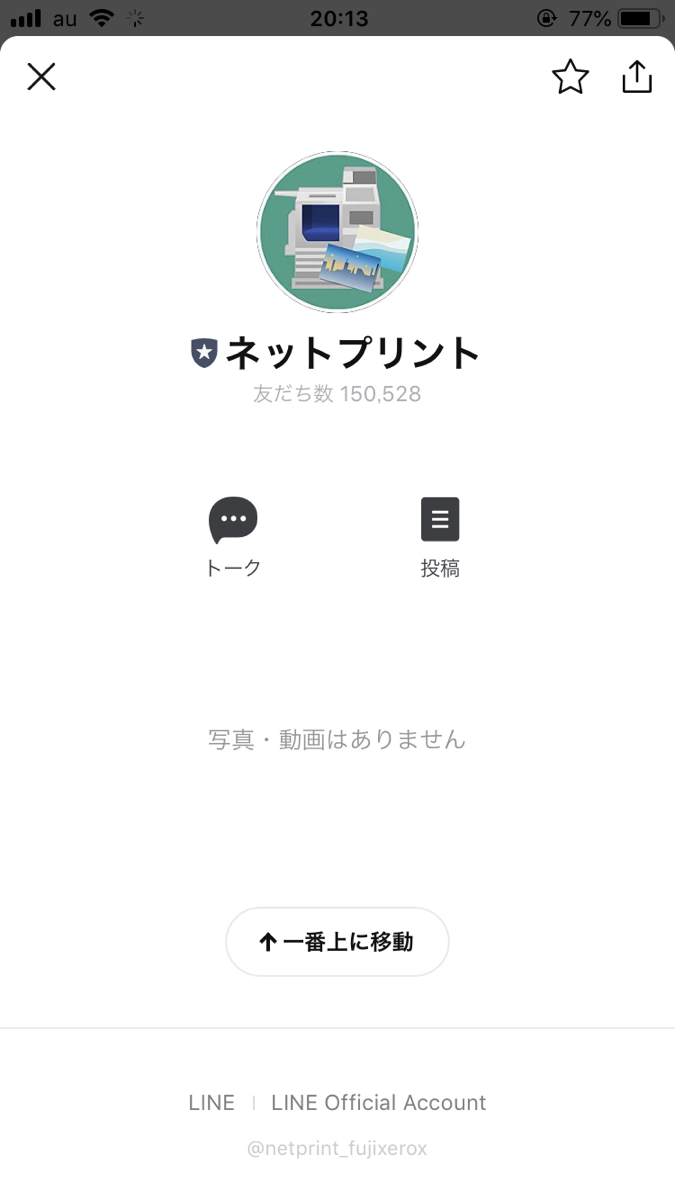Open LINE Official Account link
675x1200 pixels.
pos(378,1102)
